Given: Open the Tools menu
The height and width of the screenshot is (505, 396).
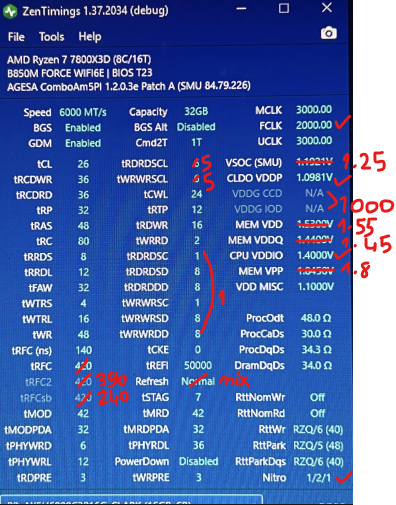Looking at the screenshot, I should coord(51,37).
